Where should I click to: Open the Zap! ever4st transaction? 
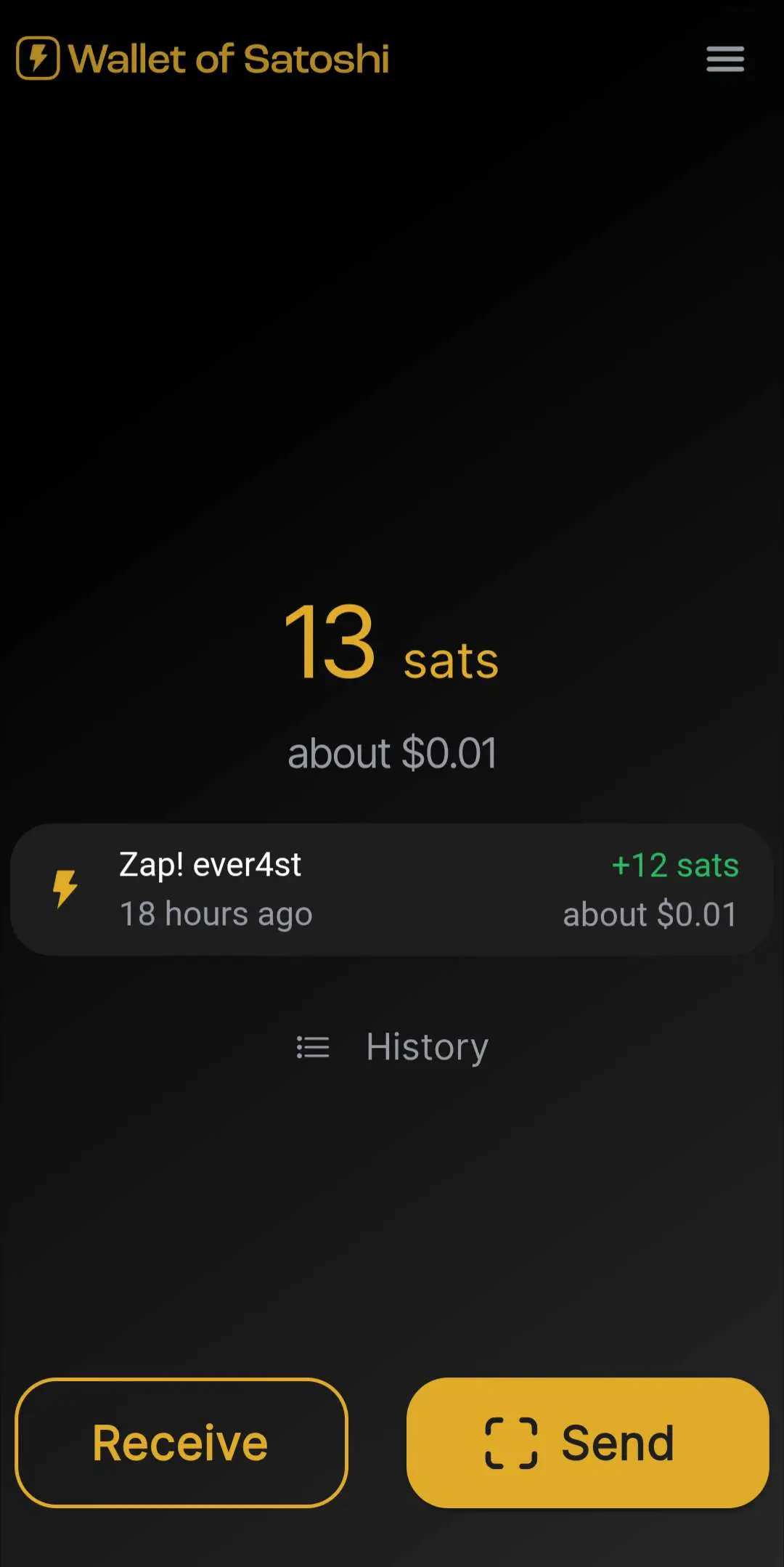tap(391, 890)
